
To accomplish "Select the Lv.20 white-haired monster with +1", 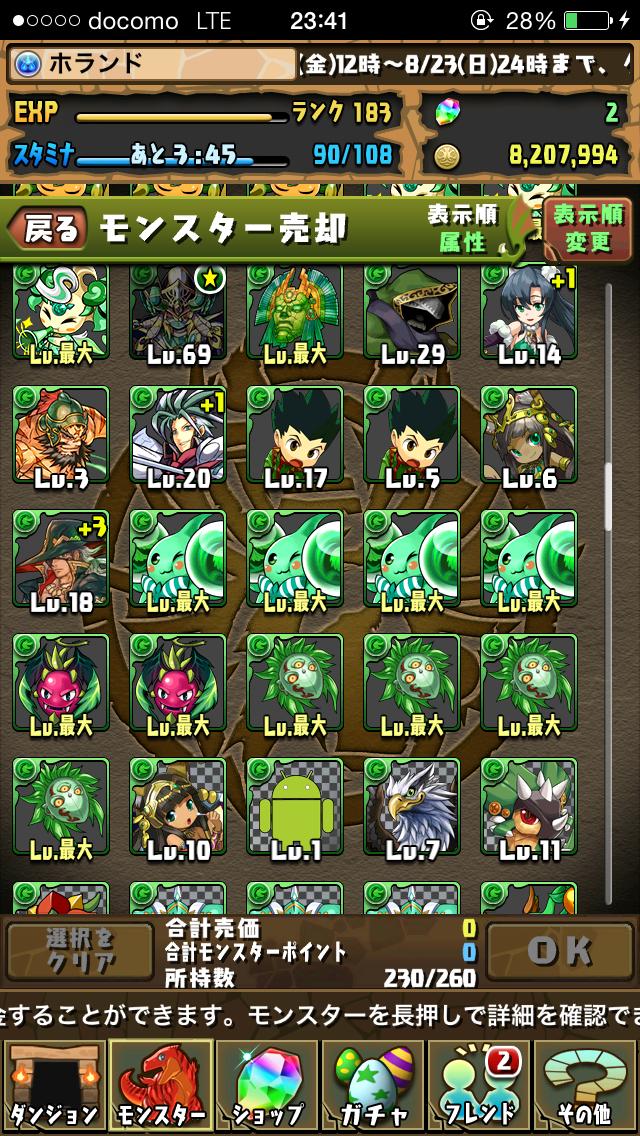I will point(178,436).
